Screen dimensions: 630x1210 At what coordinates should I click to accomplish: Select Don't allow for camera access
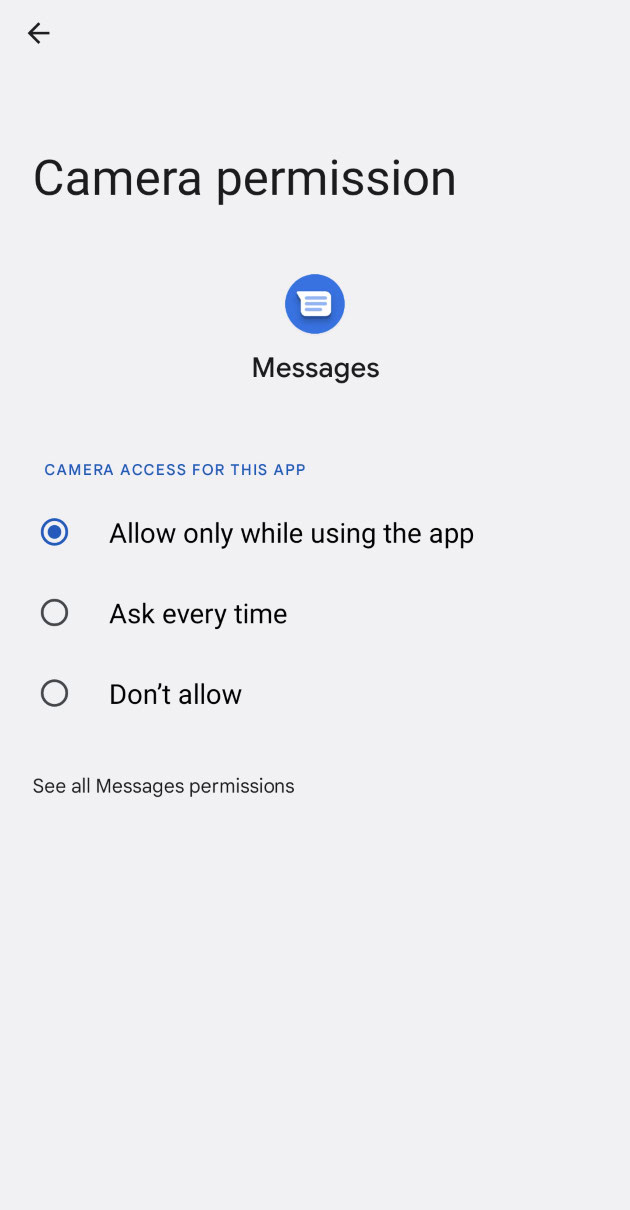pos(315,693)
